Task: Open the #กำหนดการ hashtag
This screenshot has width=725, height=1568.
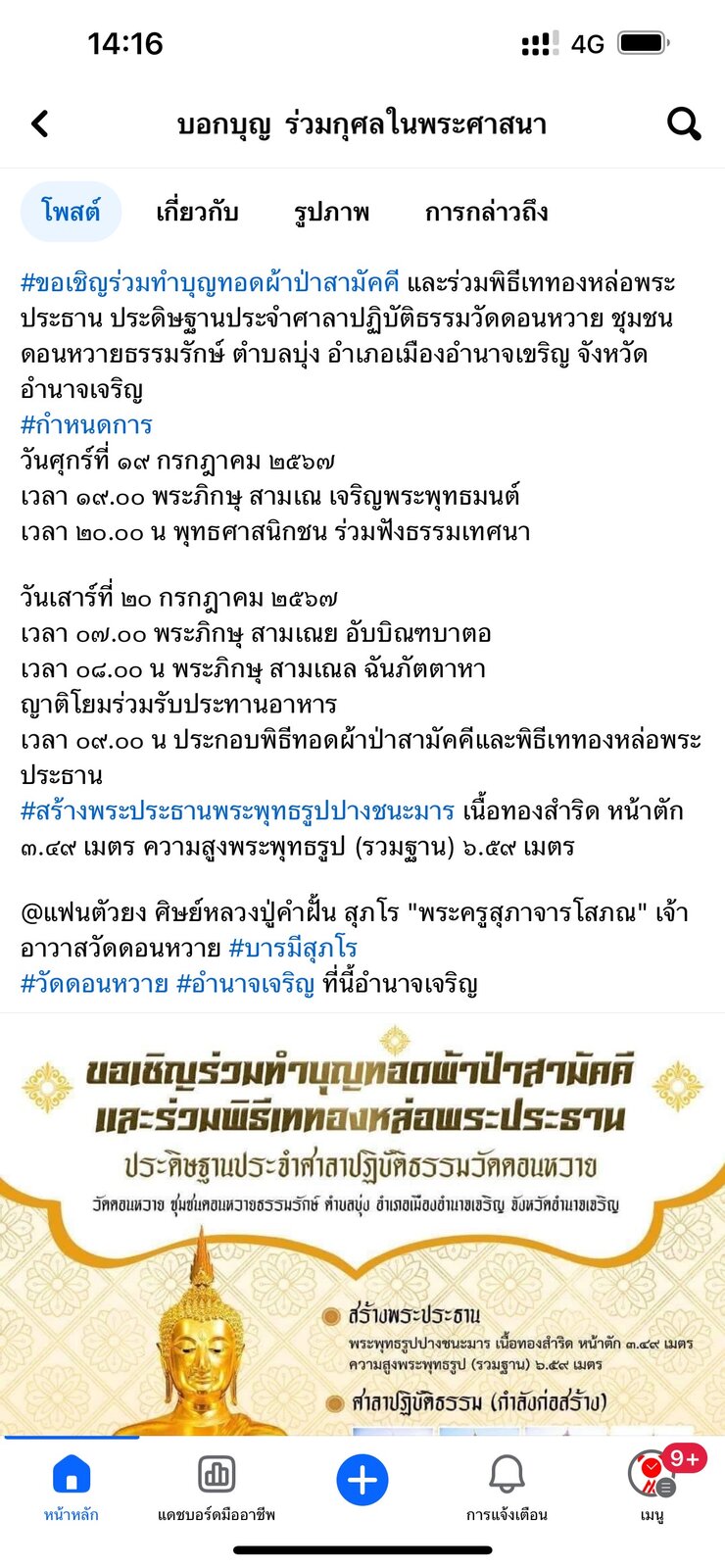Action: pyautogui.click(x=86, y=425)
